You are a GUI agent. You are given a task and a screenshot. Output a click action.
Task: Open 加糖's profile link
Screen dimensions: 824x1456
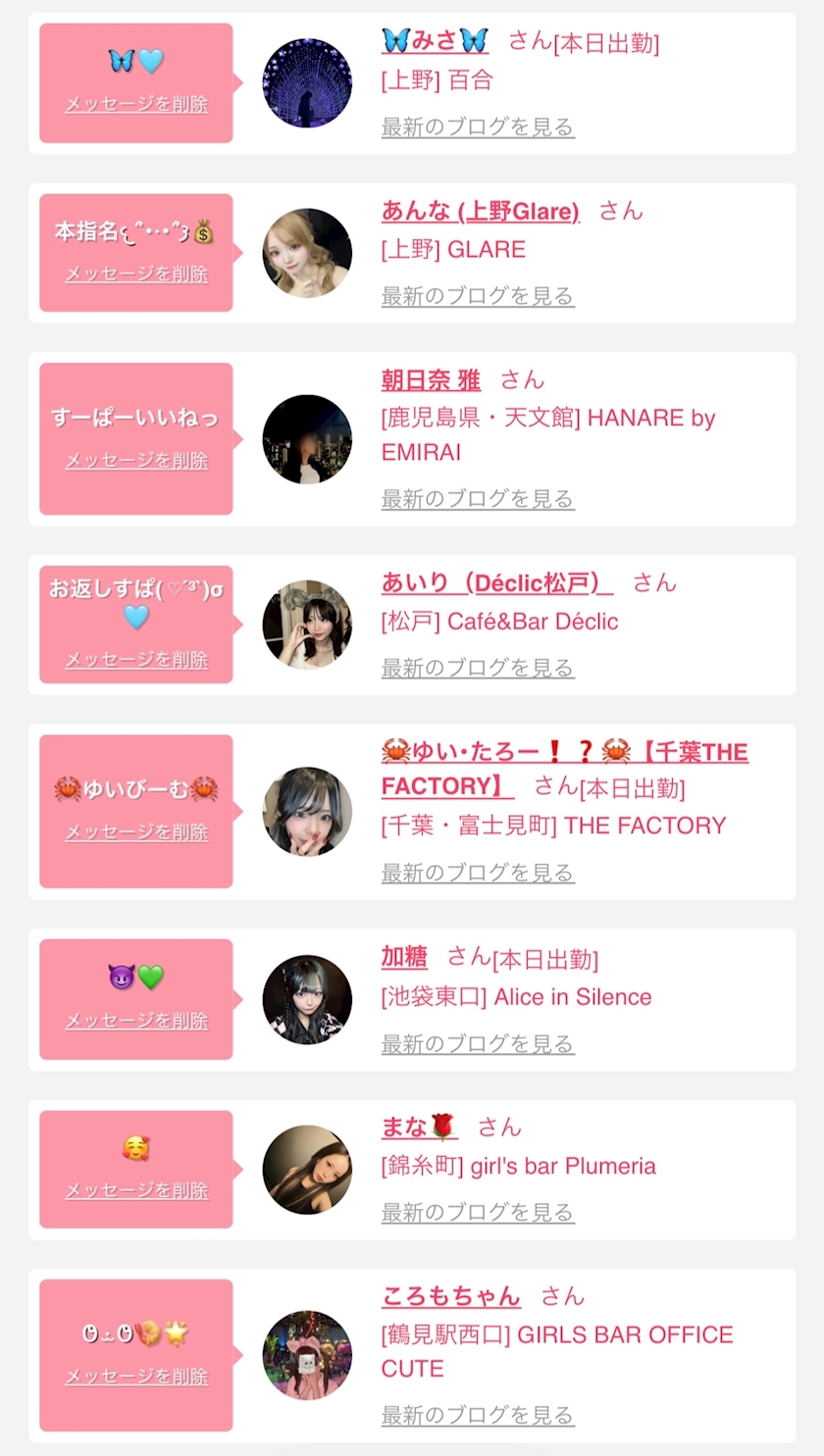click(x=404, y=957)
